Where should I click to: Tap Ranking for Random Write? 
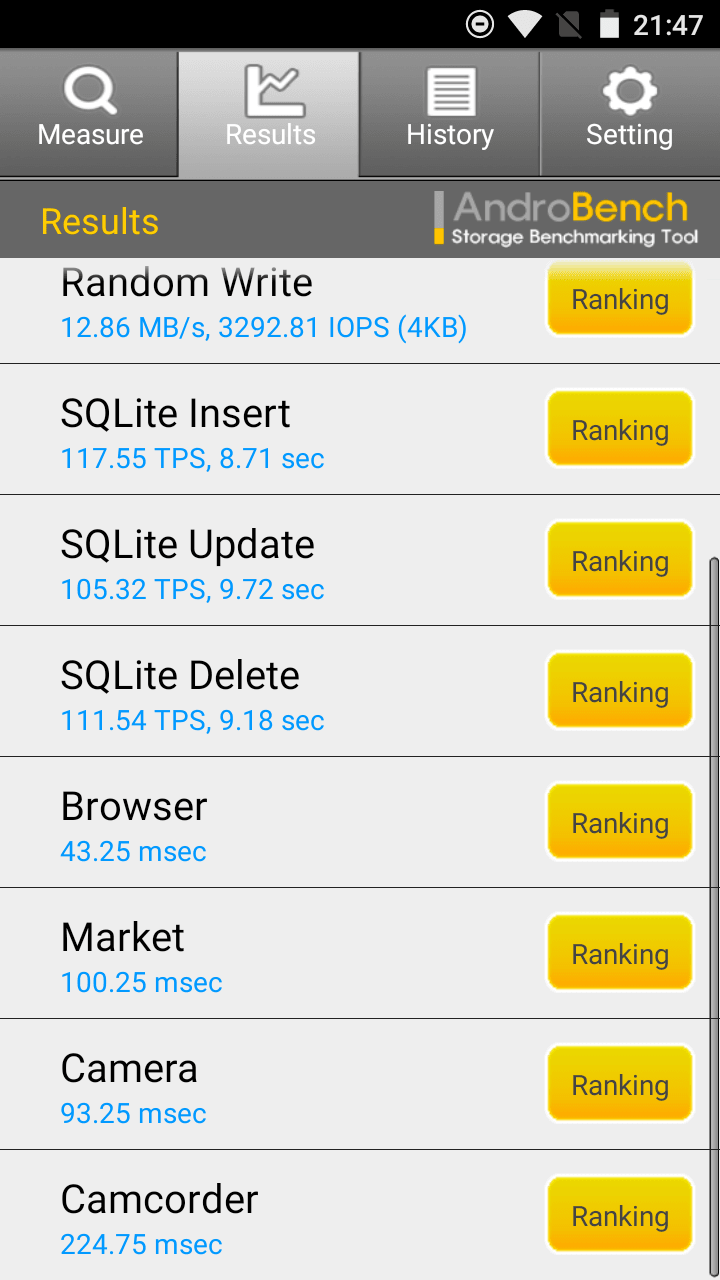tap(620, 299)
